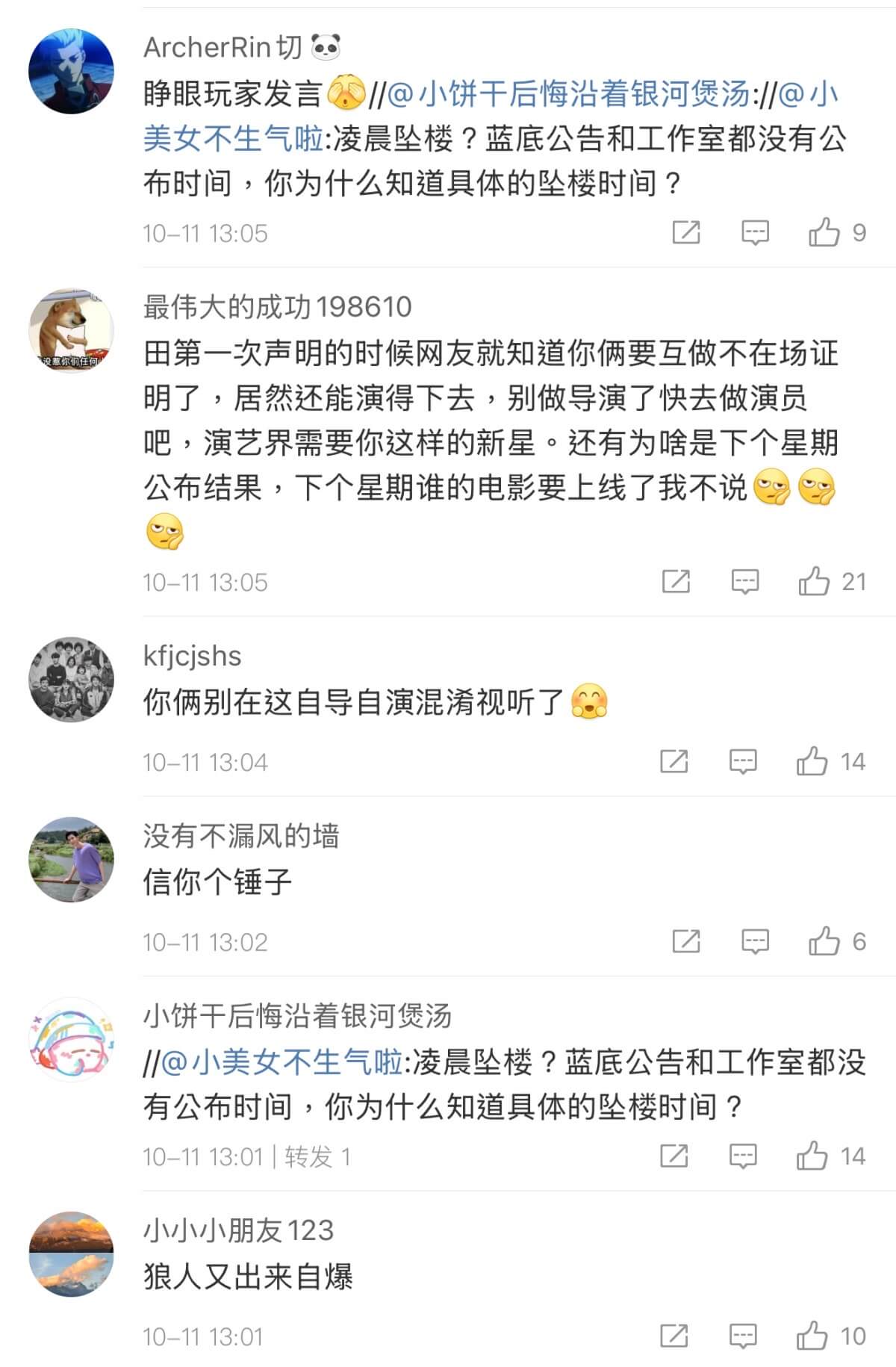Like 小小小朋友123's comment

click(x=812, y=1336)
